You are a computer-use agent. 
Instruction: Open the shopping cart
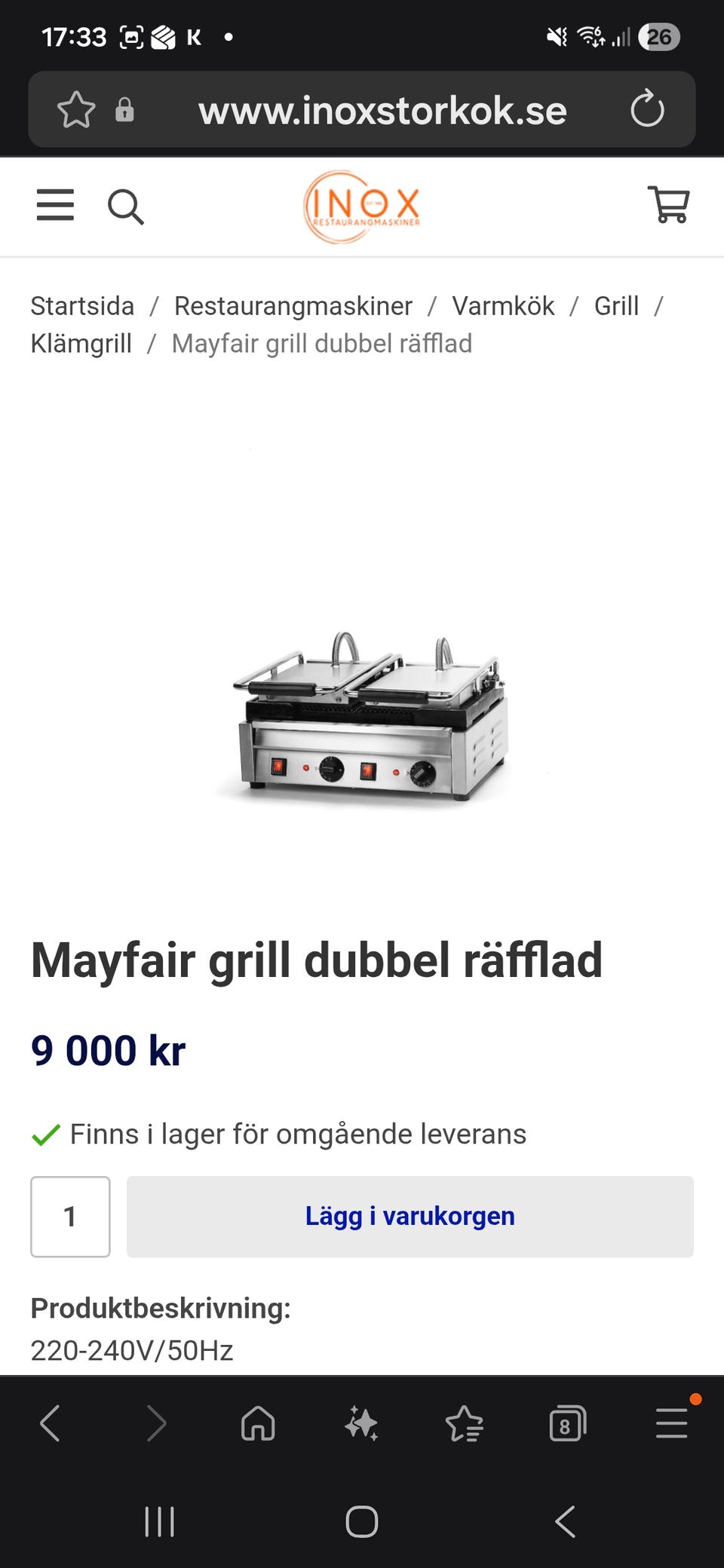[x=669, y=205]
